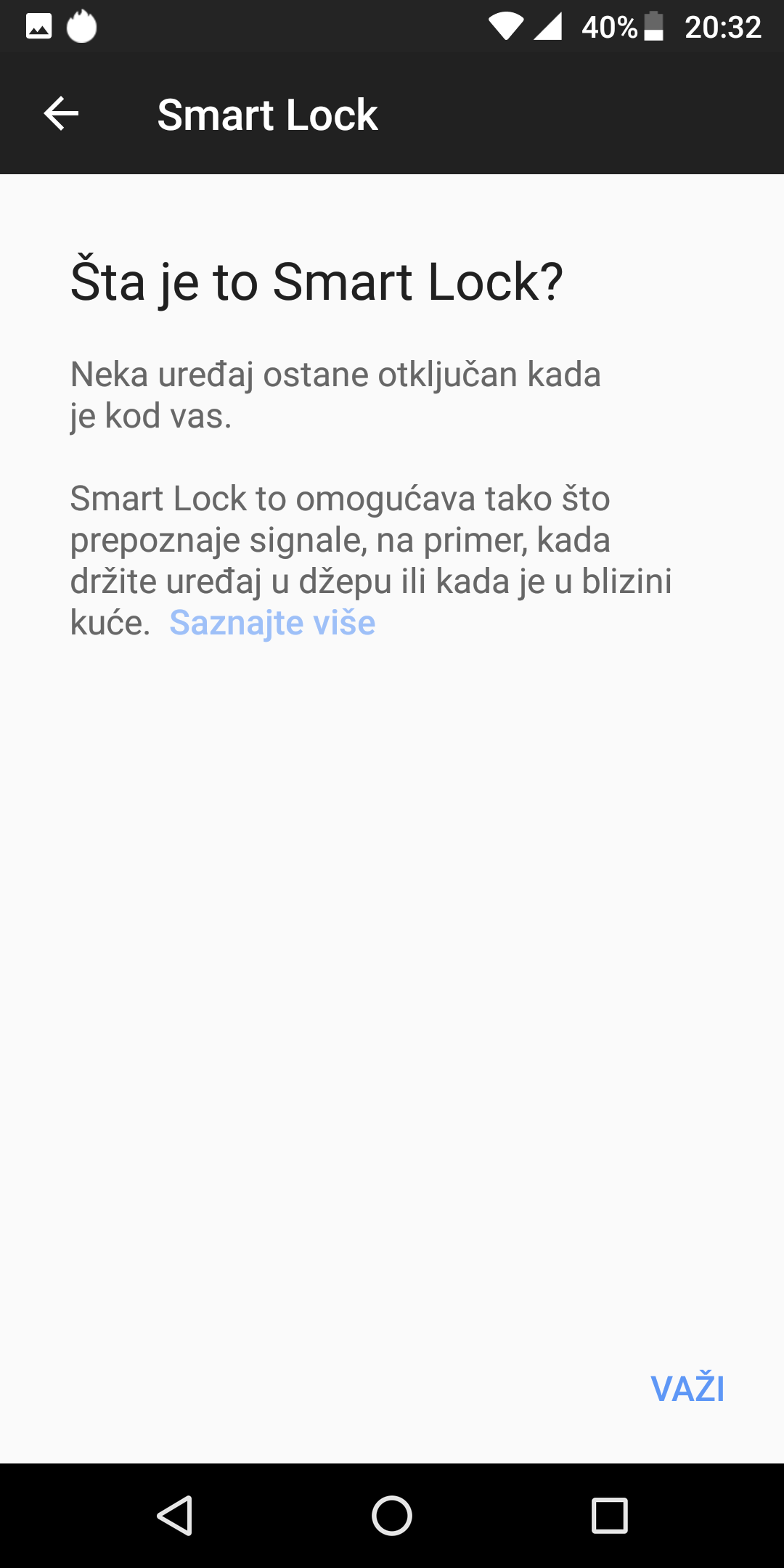Confirm with the VAŽI button

[x=687, y=1389]
